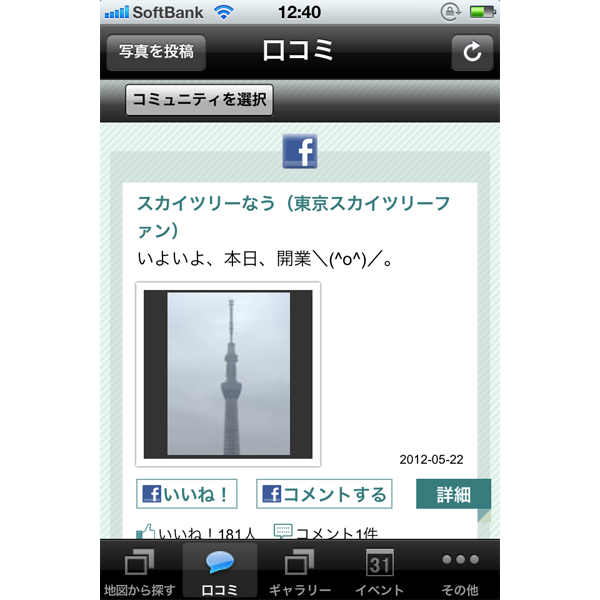This screenshot has height=600, width=600.
Task: Switch to 地図から探す tab
Action: (139, 572)
